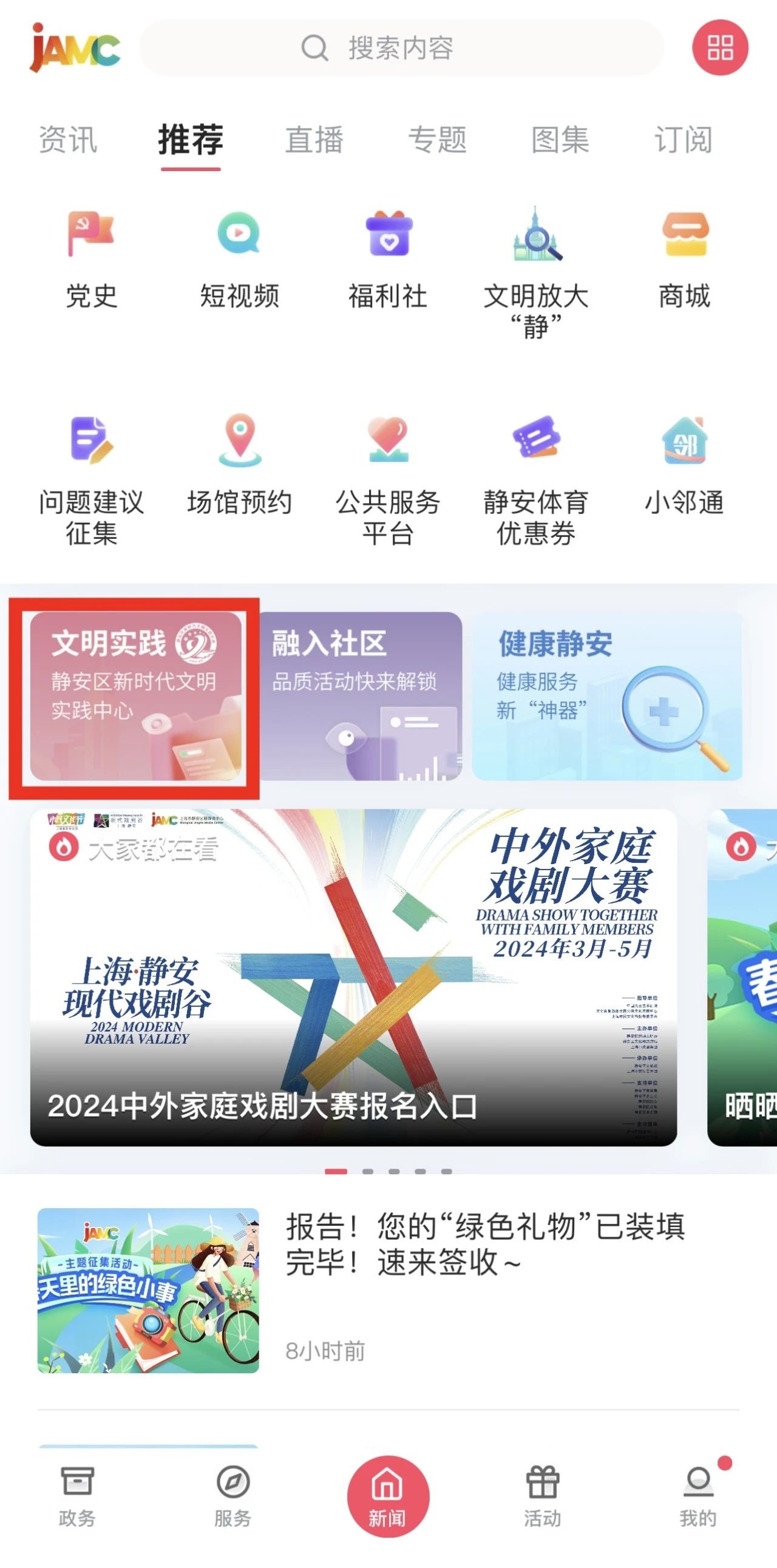Tap the 搜索内容 search box
The width and height of the screenshot is (777, 1568).
click(401, 48)
